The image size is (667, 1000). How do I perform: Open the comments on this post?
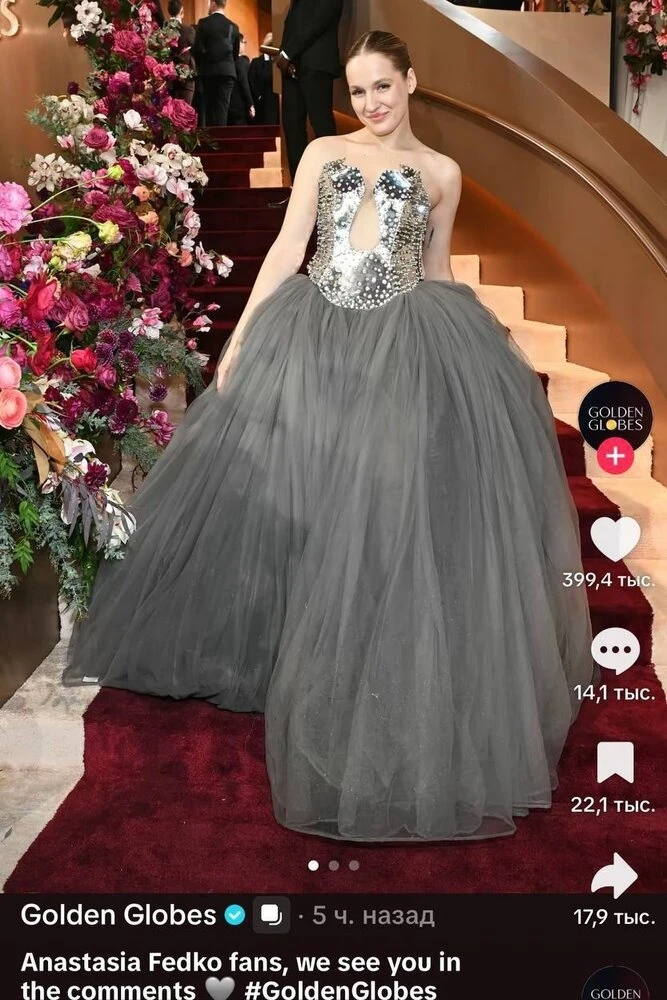[615, 652]
